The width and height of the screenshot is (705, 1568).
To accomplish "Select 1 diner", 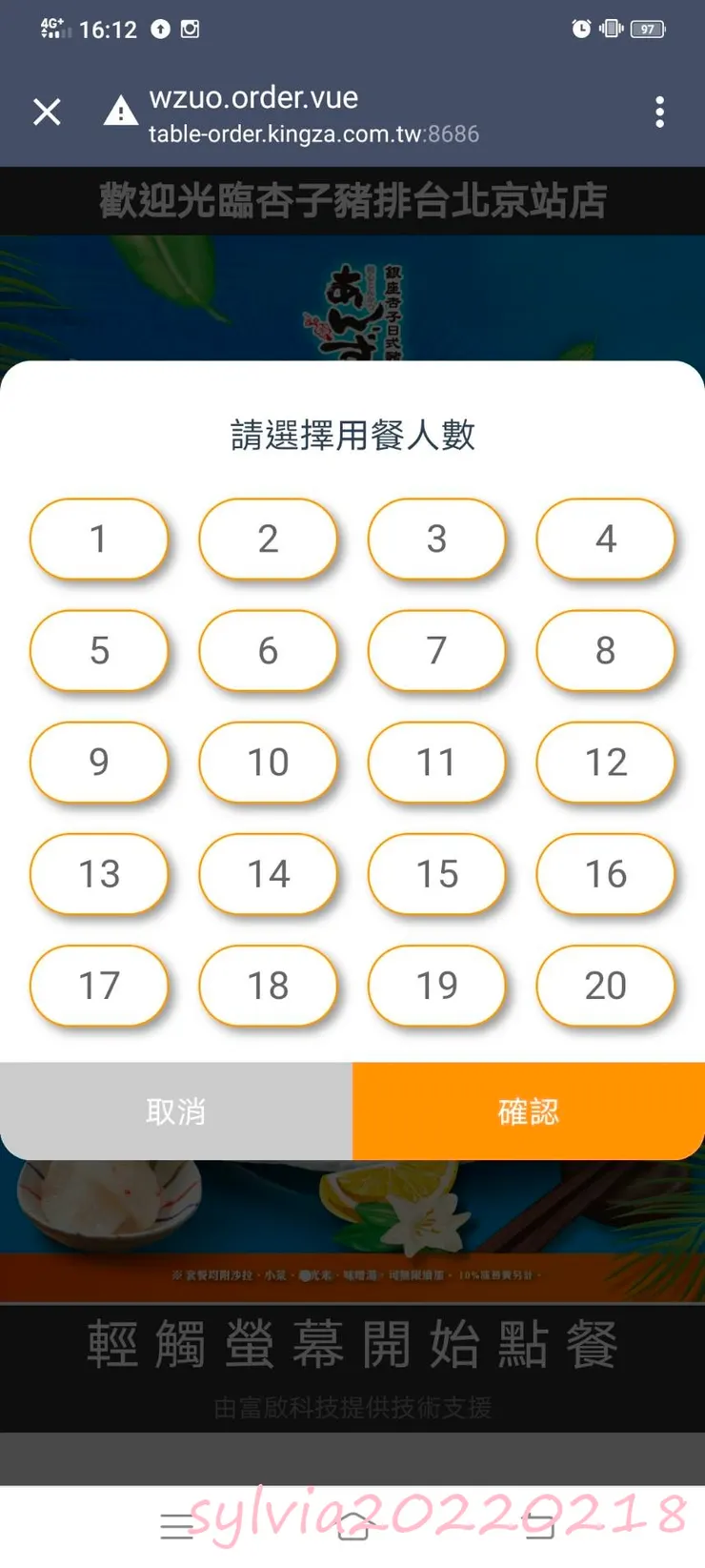I will [x=99, y=540].
